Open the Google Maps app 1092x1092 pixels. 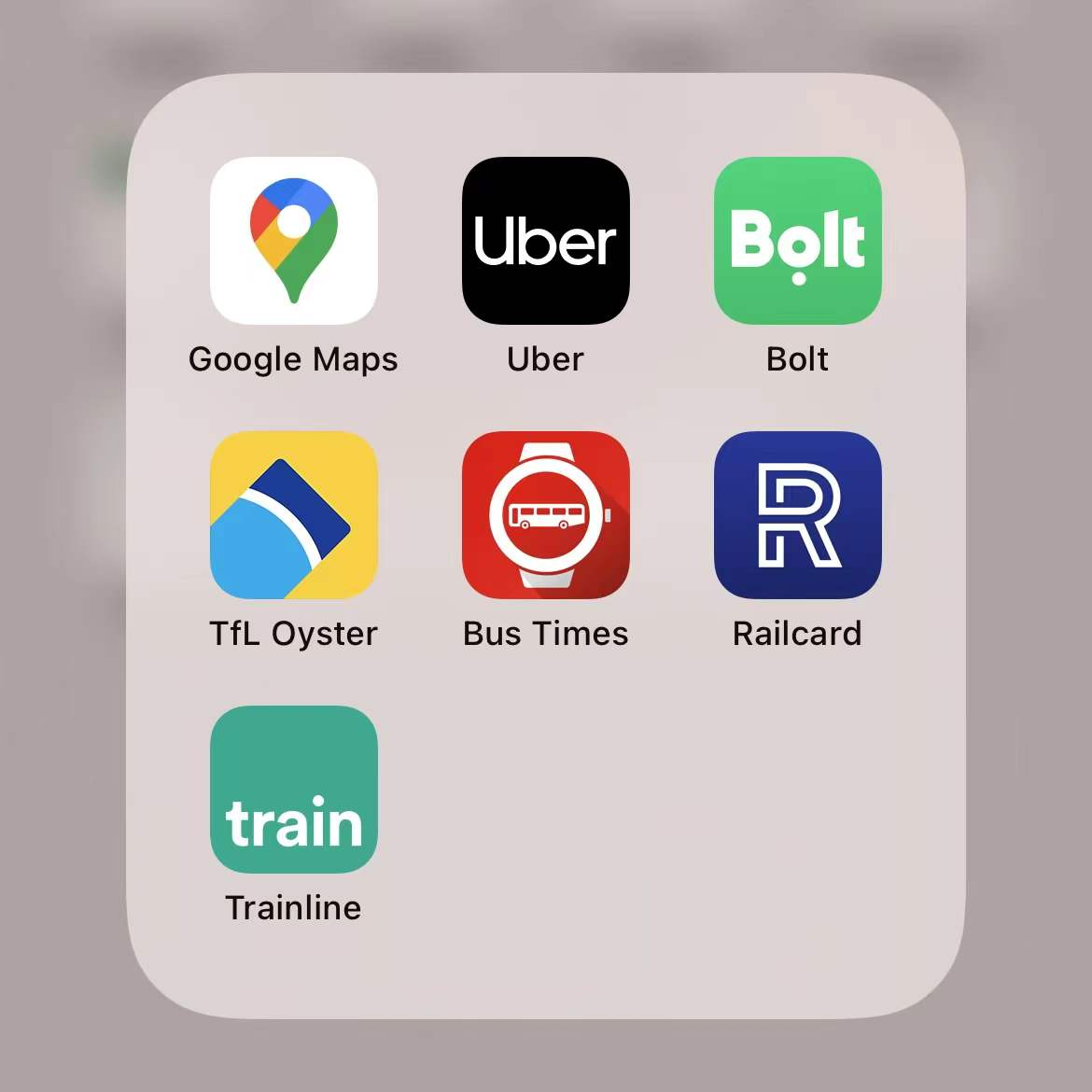click(x=293, y=240)
